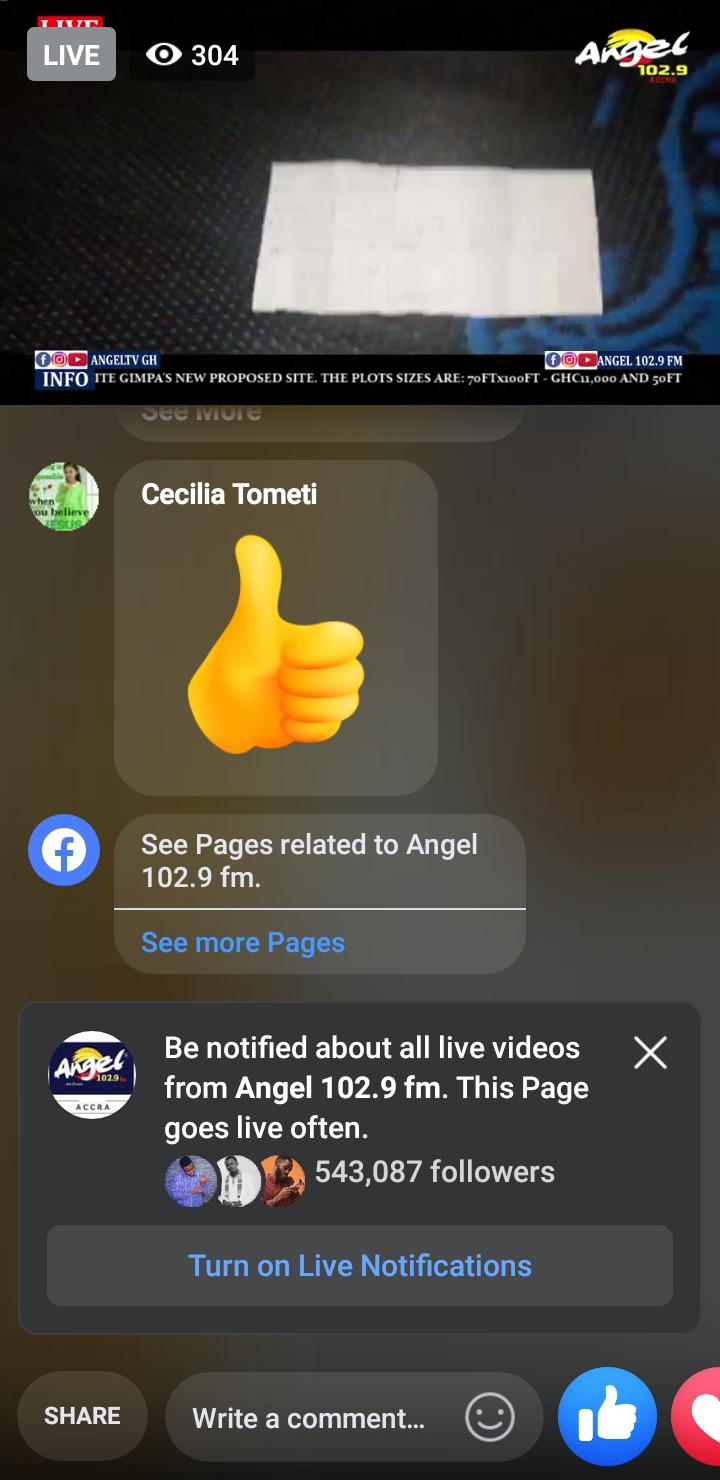Tap the Write a comment field
Screen dimensions: 720x1480
click(308, 1418)
